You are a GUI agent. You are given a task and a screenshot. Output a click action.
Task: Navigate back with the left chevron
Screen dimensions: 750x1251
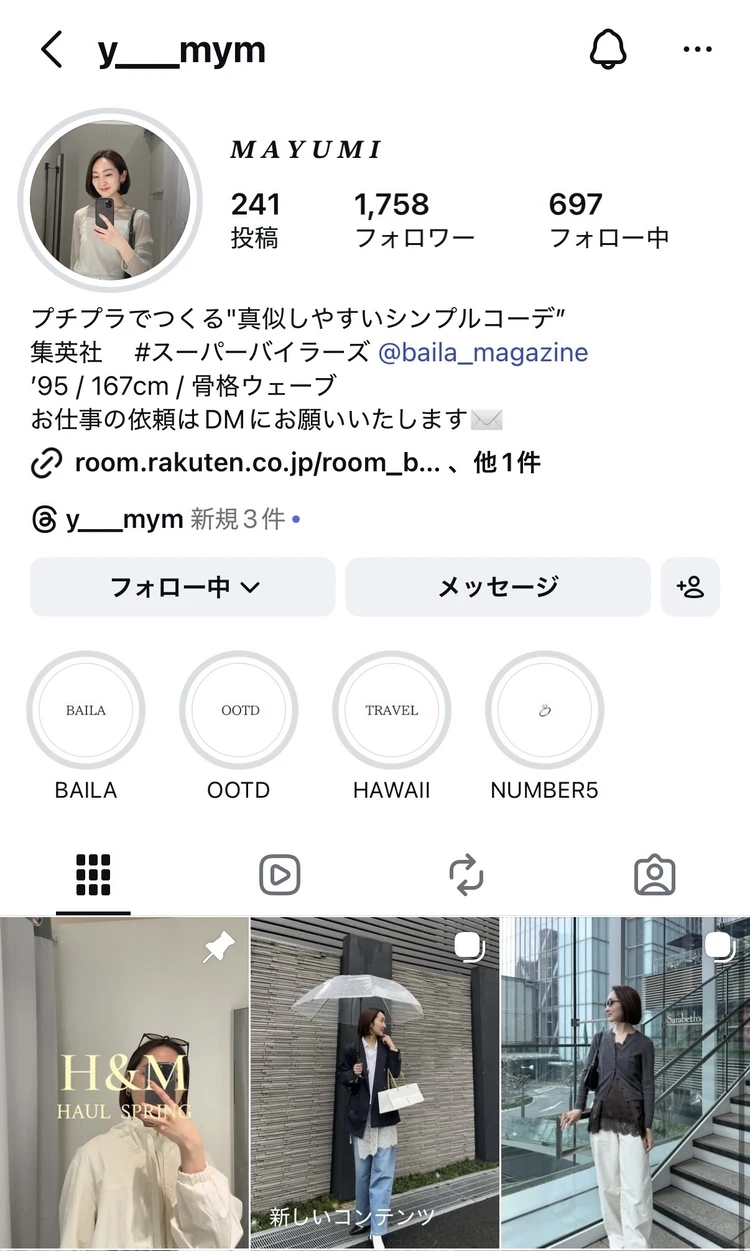[x=51, y=48]
